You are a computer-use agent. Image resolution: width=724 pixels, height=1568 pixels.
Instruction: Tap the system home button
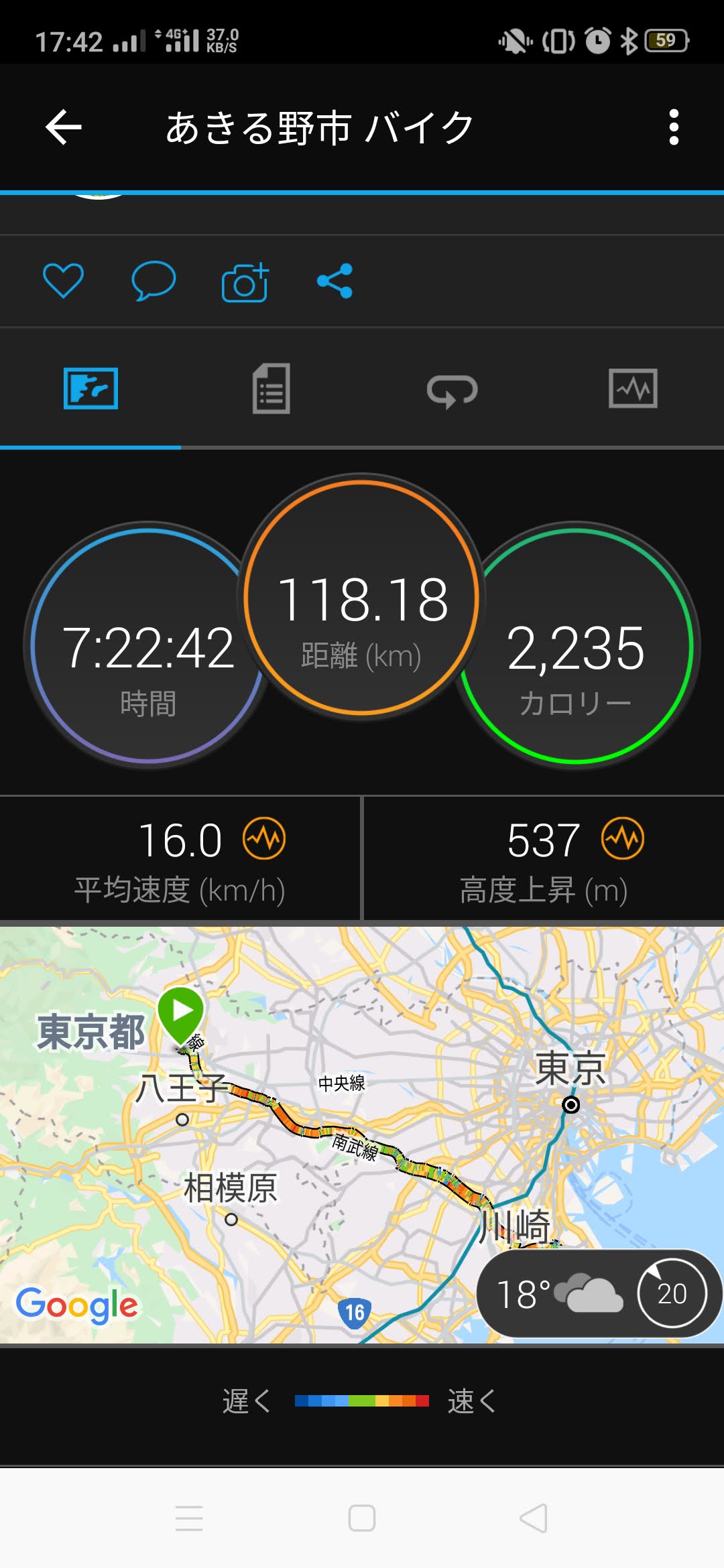click(x=362, y=1518)
